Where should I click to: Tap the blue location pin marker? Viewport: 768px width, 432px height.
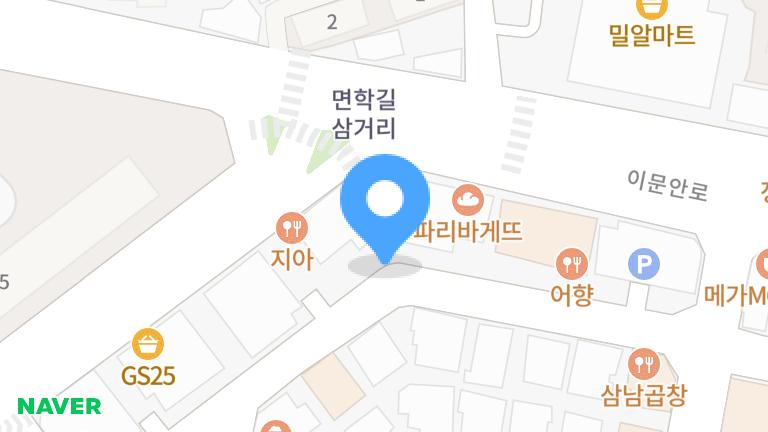pos(385,203)
